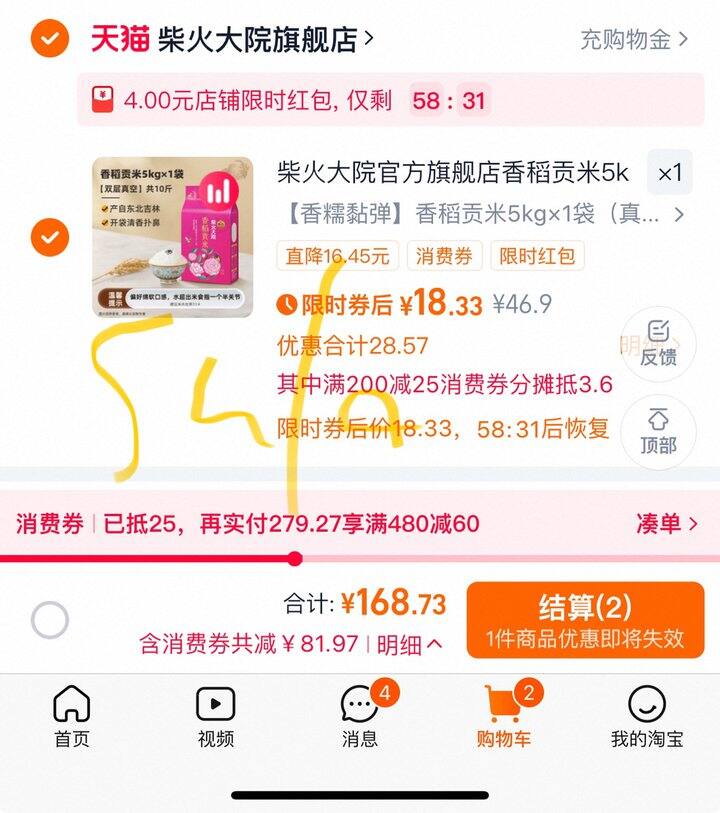Open the 消息 messages tab
The image size is (720, 813).
pyautogui.click(x=360, y=717)
